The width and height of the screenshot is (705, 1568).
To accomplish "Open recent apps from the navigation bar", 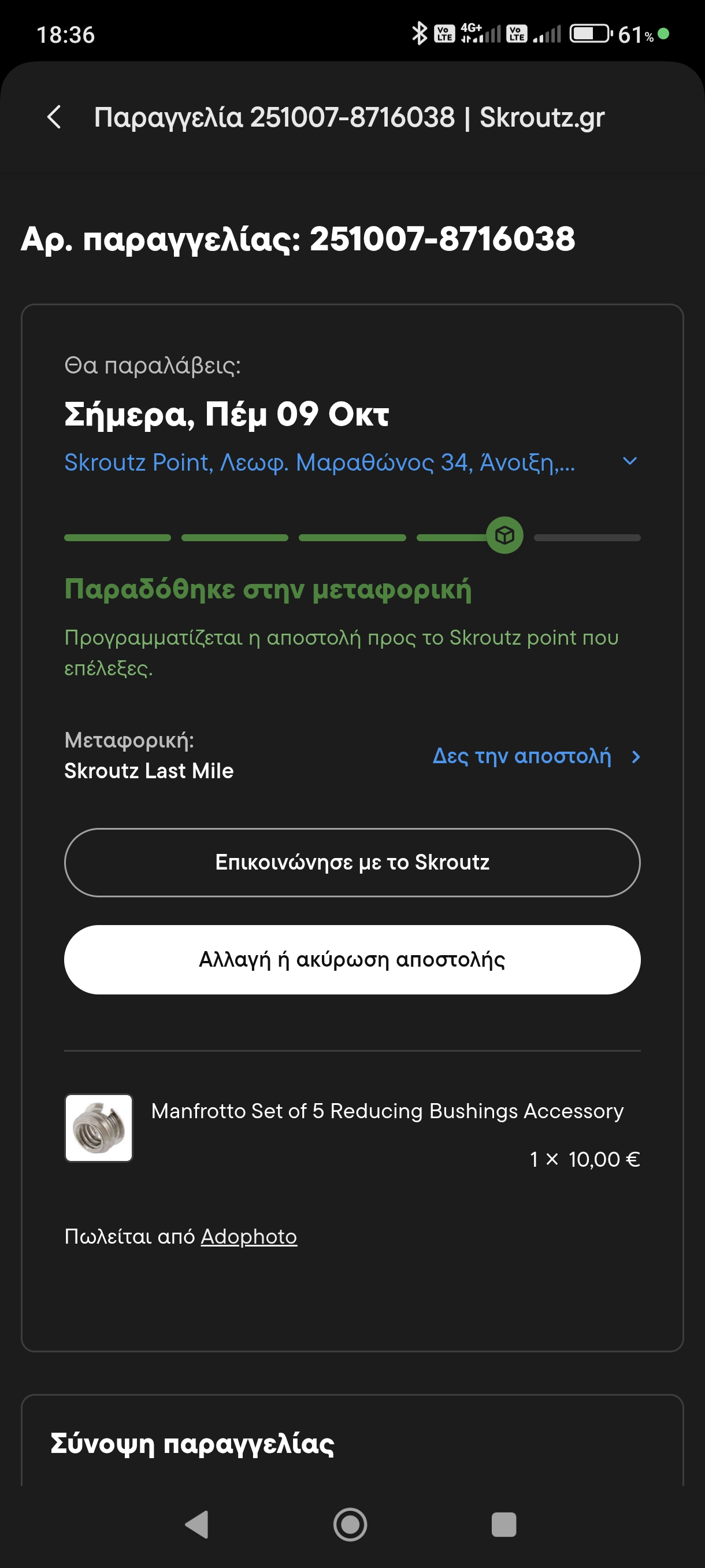I will click(503, 1524).
